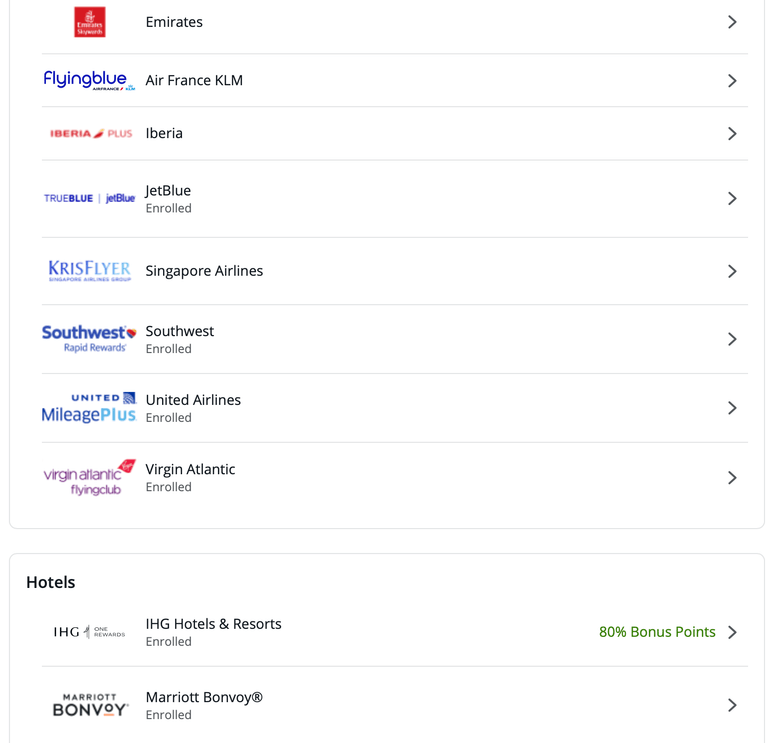Open the Emirates transfer partner
Image resolution: width=770 pixels, height=743 pixels.
tap(394, 22)
